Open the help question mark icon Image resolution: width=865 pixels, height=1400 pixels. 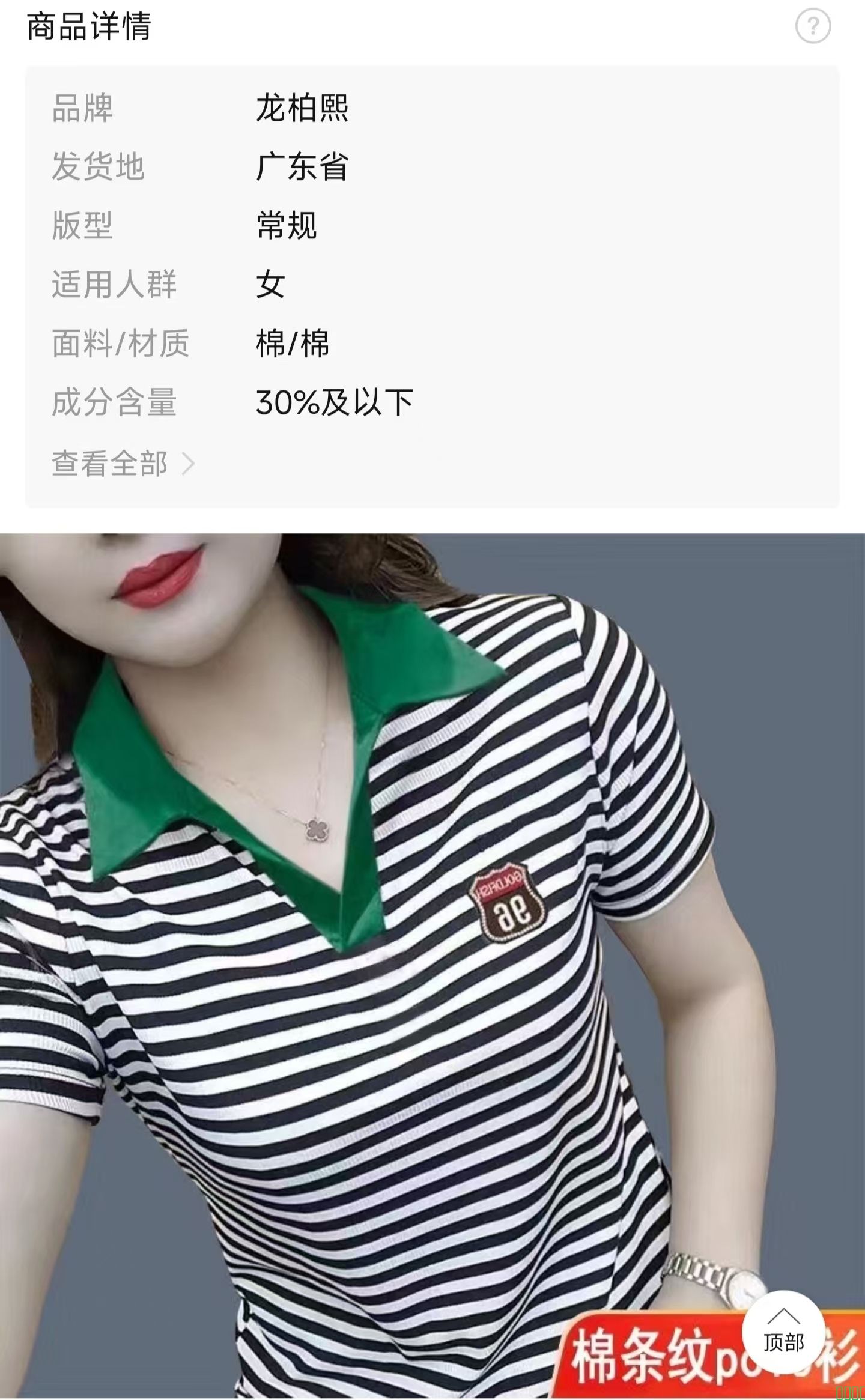click(x=813, y=26)
